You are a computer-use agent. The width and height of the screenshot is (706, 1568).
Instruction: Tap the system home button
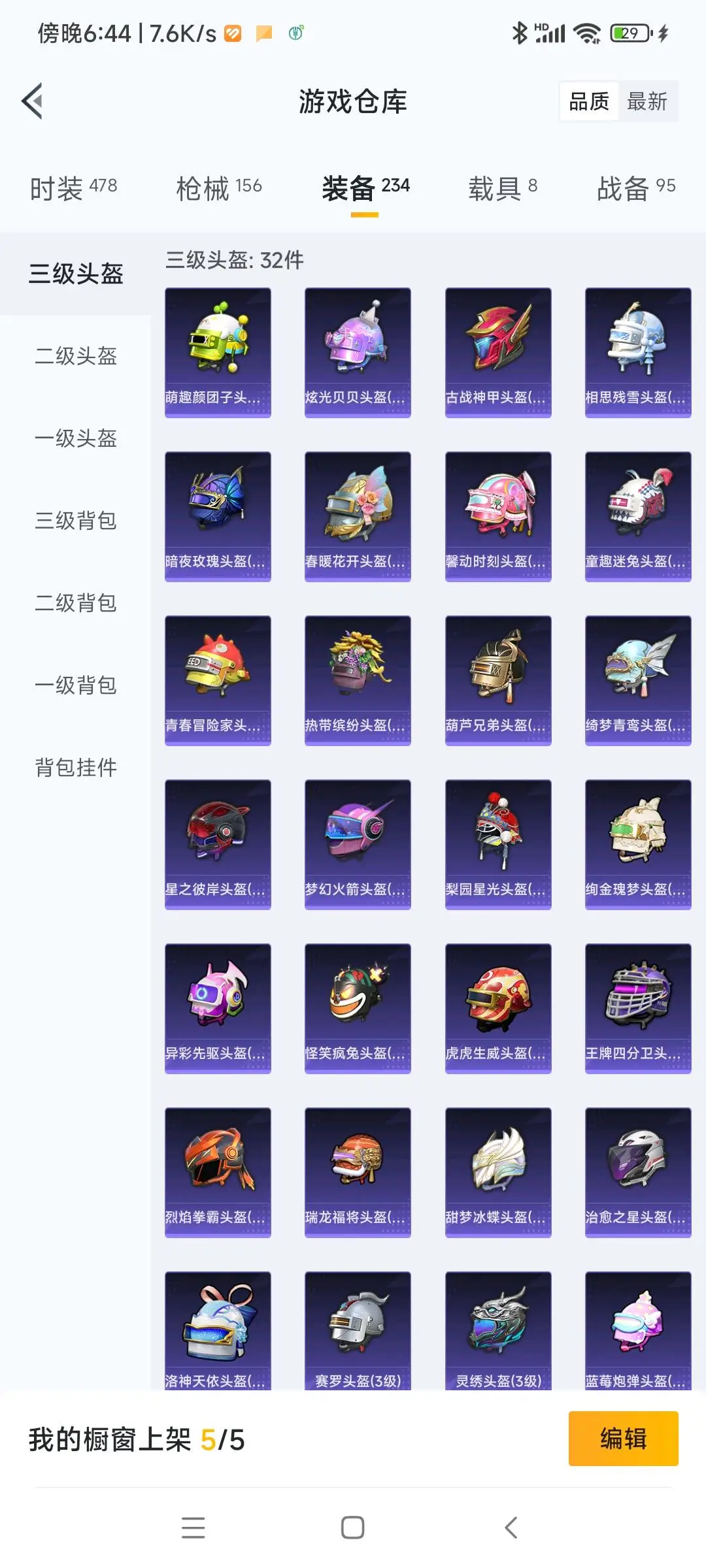[353, 1527]
